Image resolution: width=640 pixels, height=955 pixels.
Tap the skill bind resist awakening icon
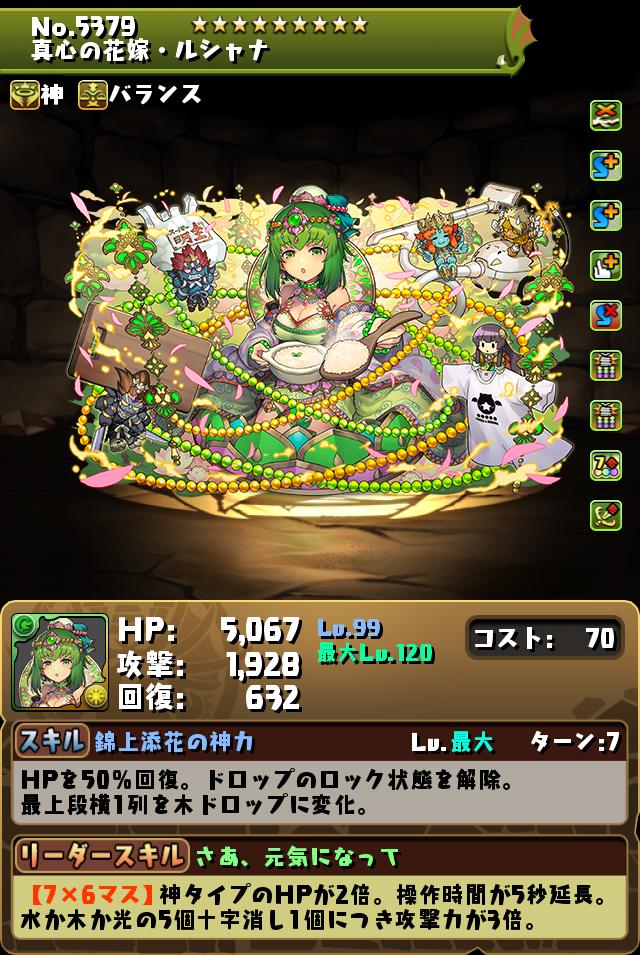(605, 315)
